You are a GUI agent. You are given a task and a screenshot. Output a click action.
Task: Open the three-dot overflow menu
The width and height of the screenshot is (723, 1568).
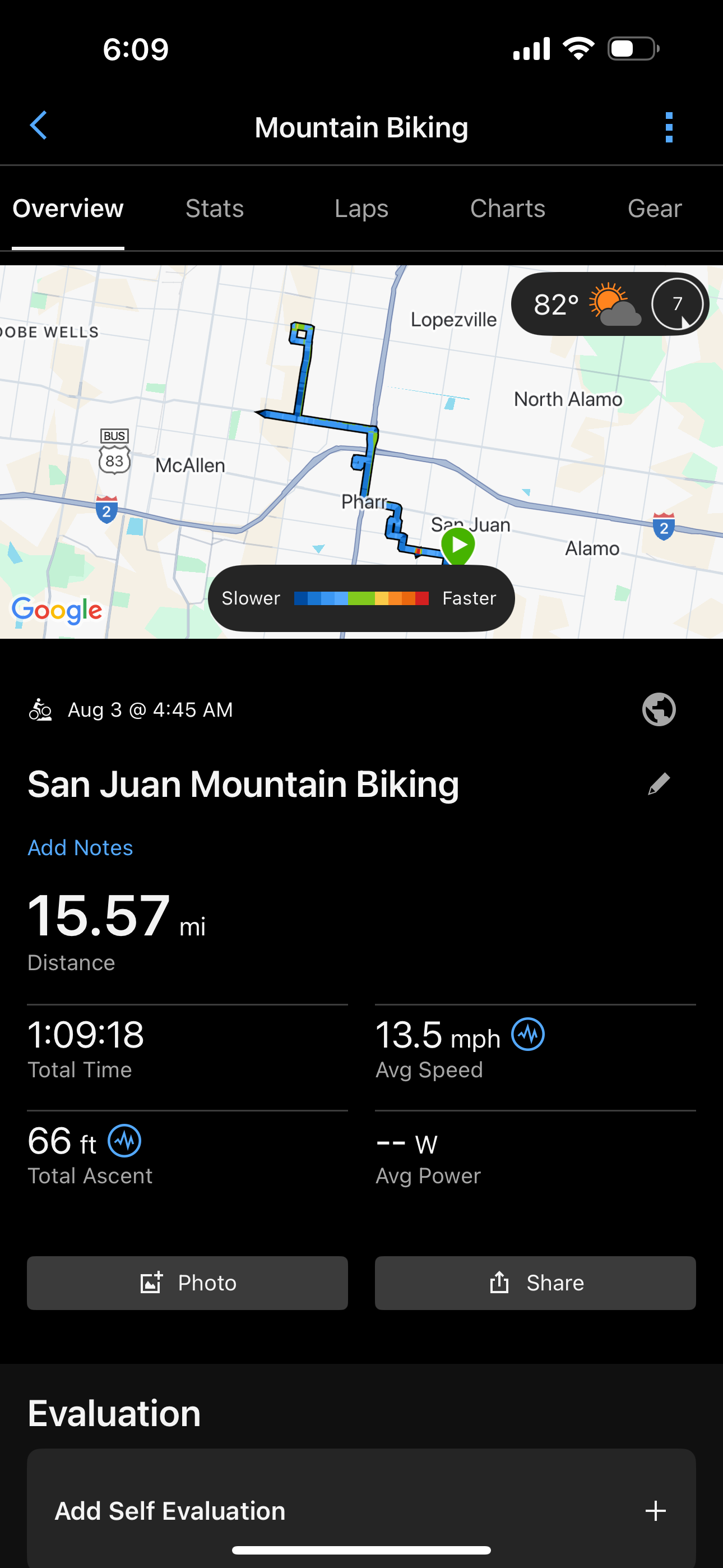669,127
